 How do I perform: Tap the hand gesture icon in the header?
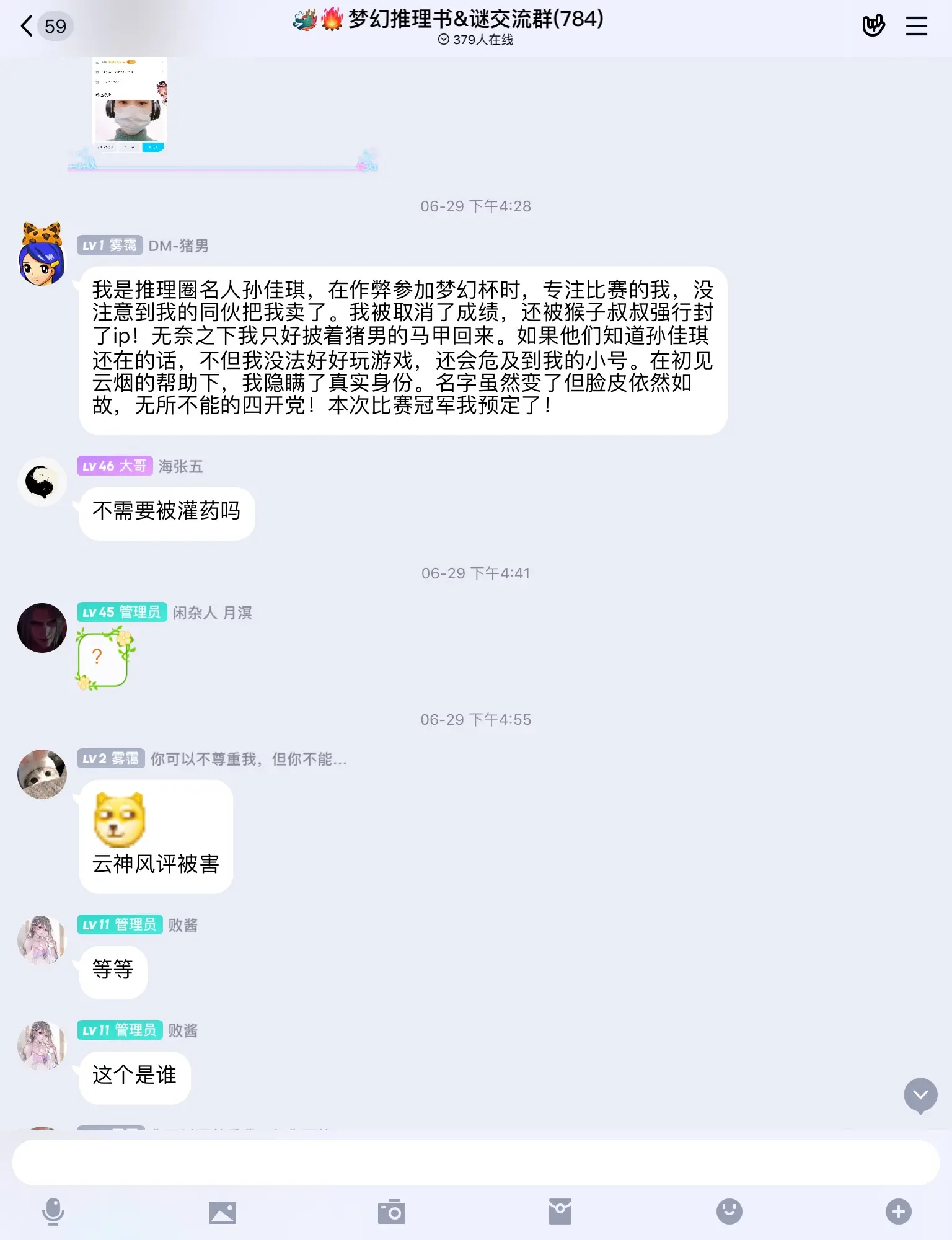point(873,26)
